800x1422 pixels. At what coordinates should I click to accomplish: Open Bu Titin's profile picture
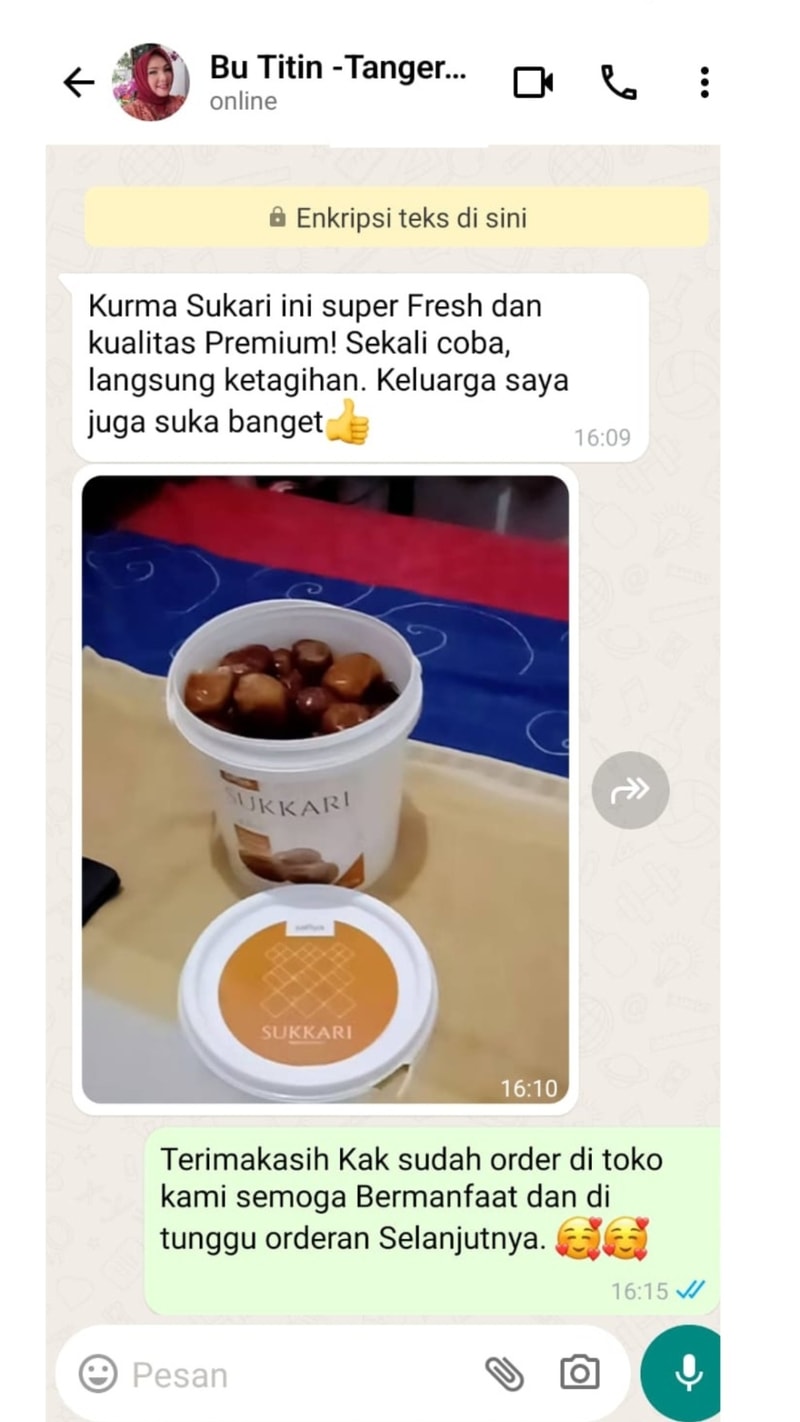150,83
